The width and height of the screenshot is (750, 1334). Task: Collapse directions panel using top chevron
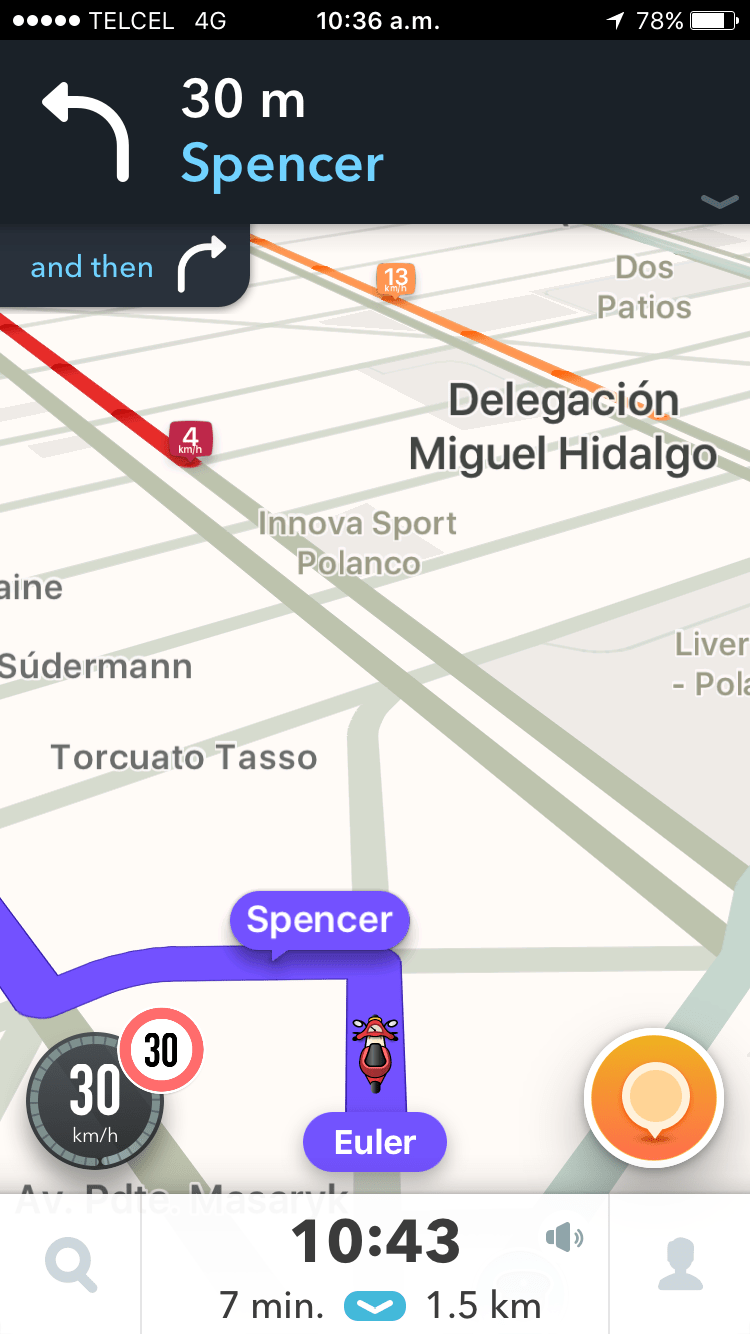point(719,203)
